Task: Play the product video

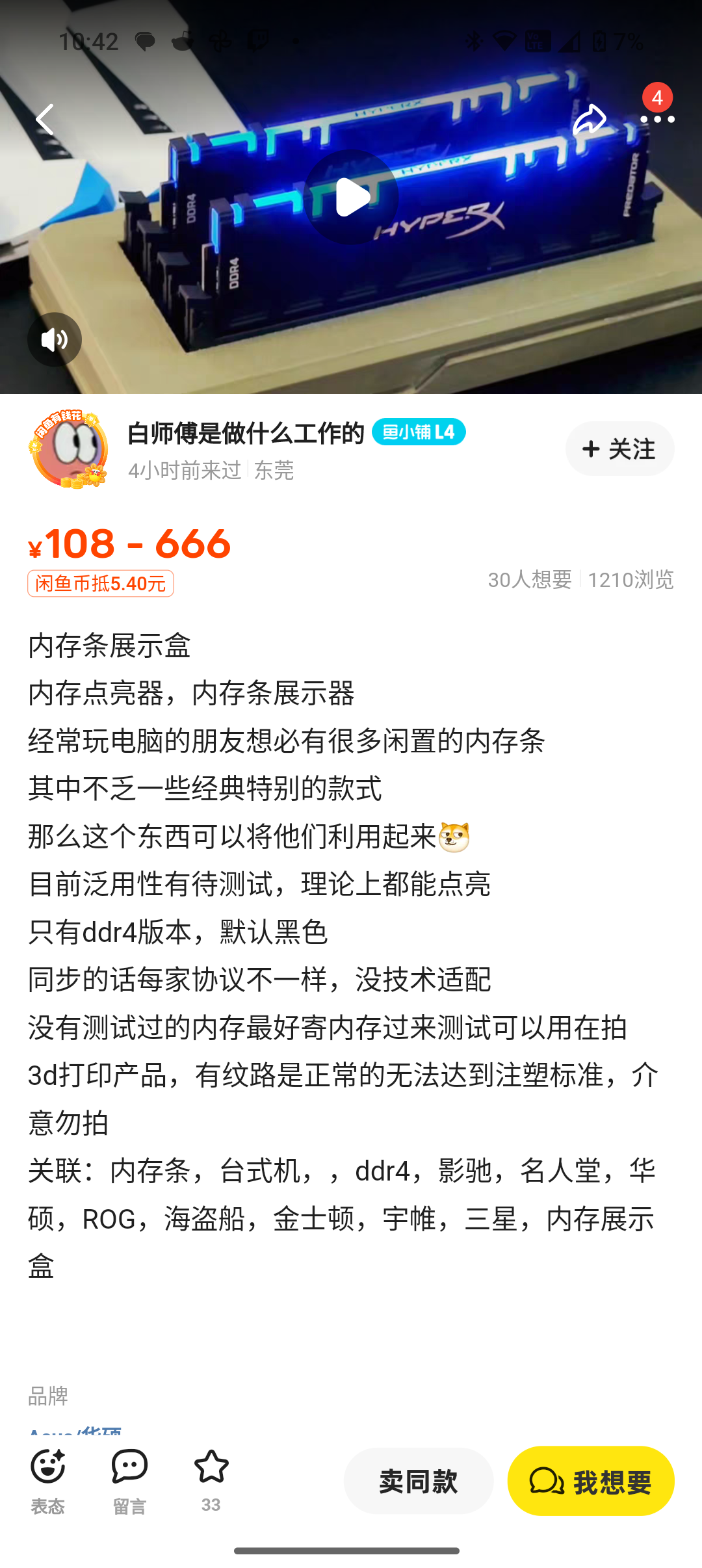Action: coord(351,197)
